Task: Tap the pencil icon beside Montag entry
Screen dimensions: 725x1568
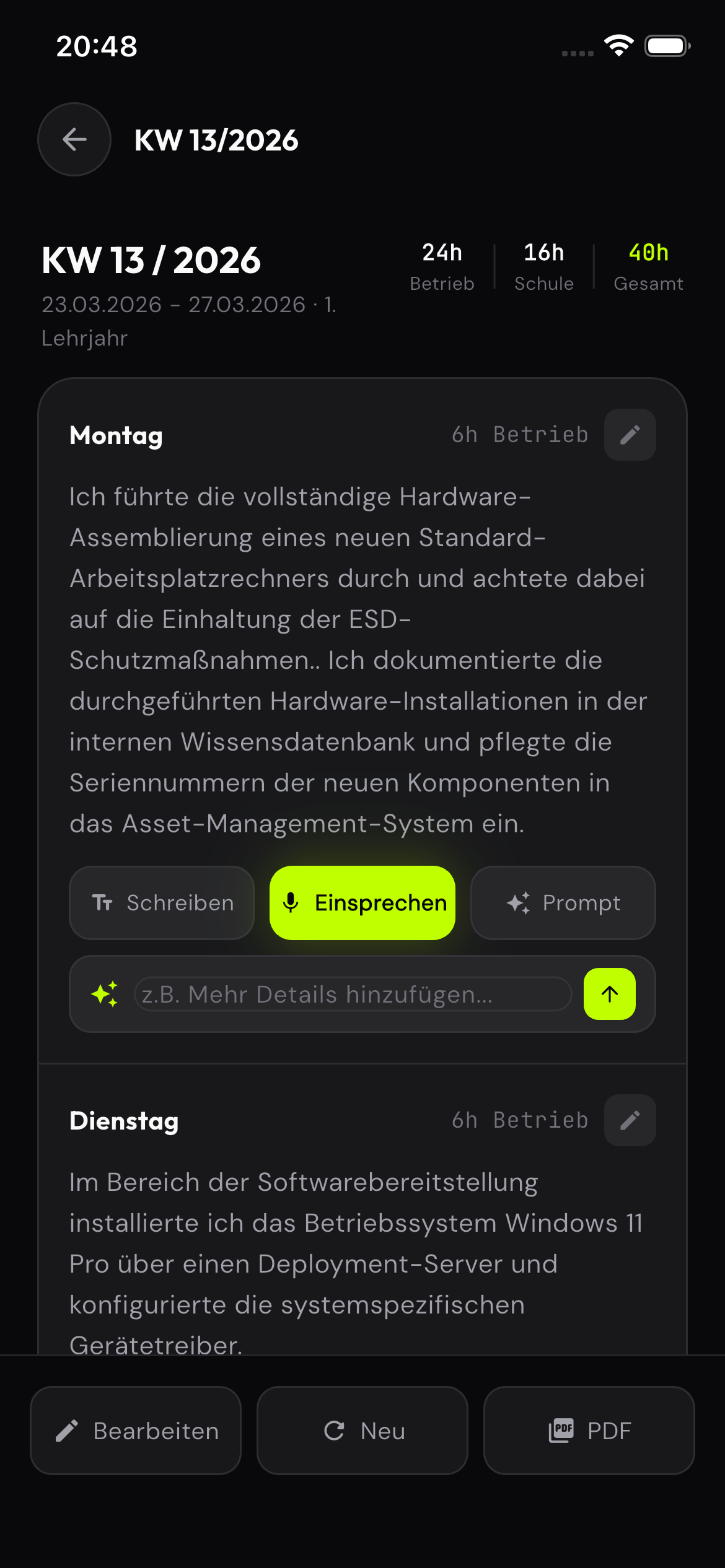Action: coord(630,435)
